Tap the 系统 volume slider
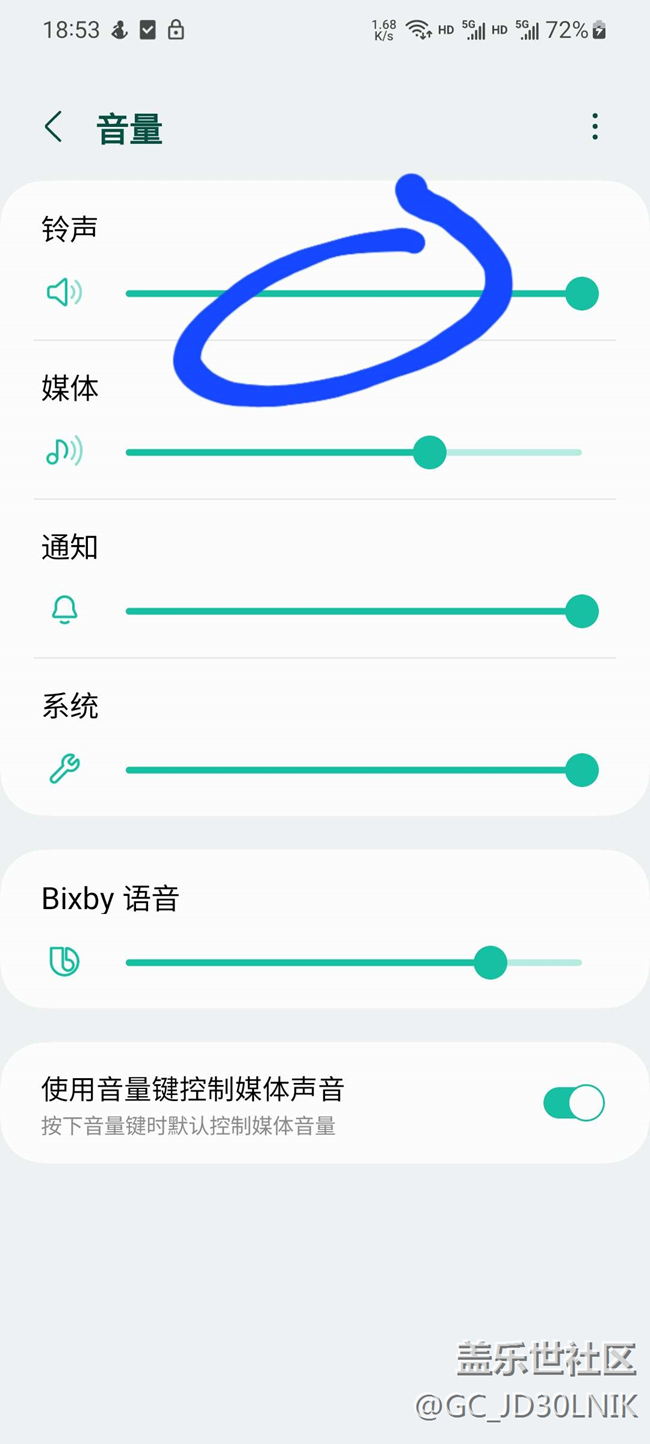The height and width of the screenshot is (1444, 650). pyautogui.click(x=353, y=770)
